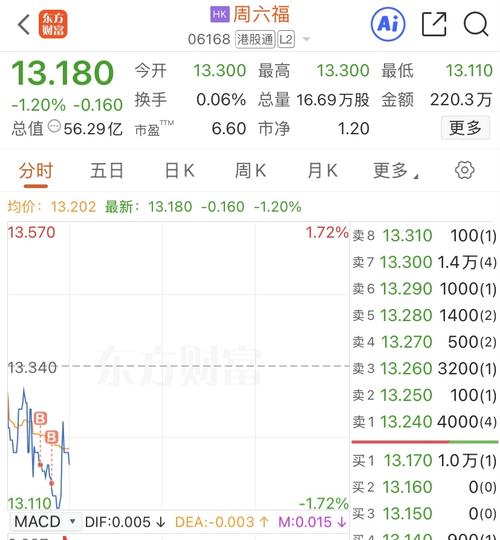500x540 pixels.
Task: Go back using the top-left arrow
Action: [24, 24]
